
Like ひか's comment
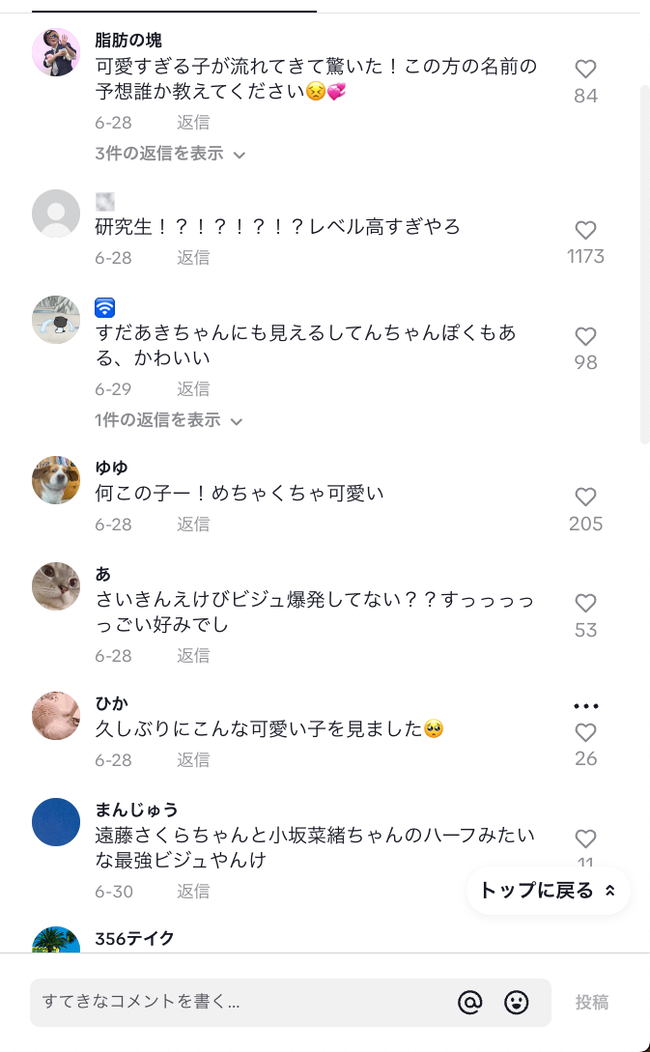[586, 732]
